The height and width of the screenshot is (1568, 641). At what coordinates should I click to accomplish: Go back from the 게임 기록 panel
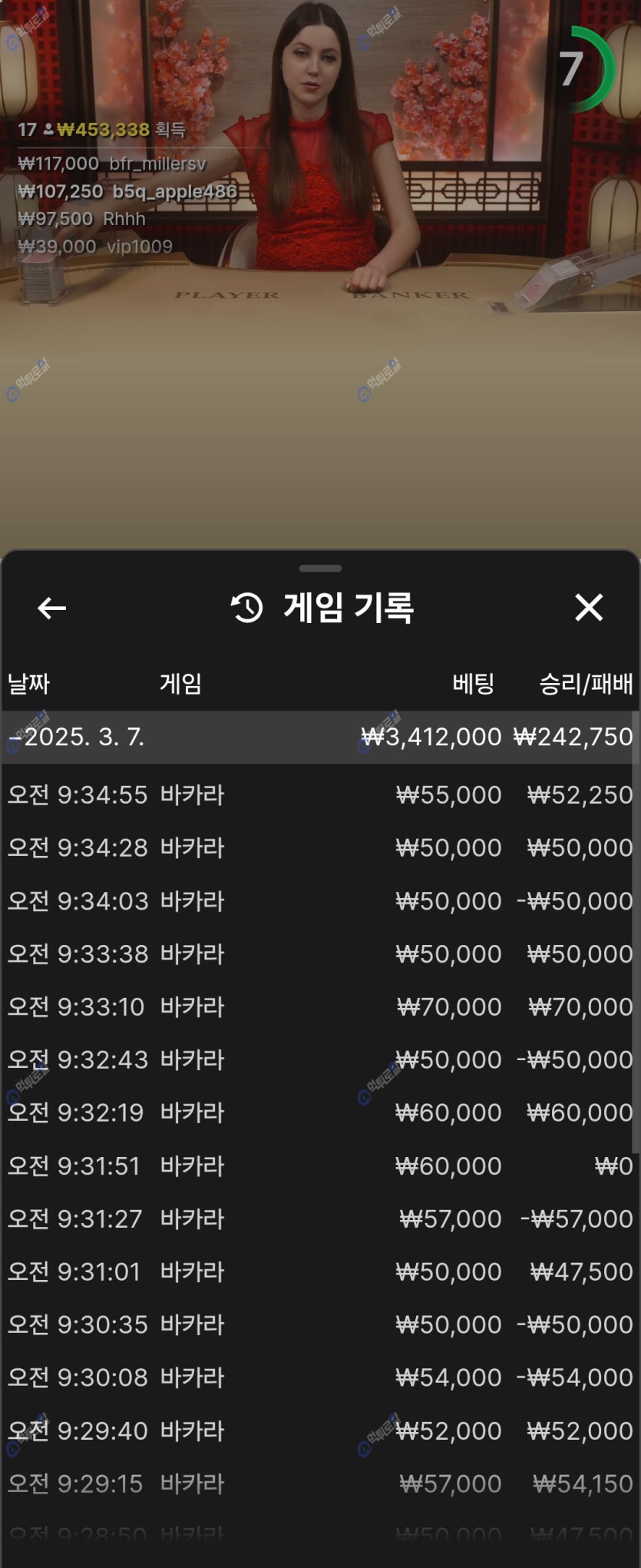pos(51,608)
